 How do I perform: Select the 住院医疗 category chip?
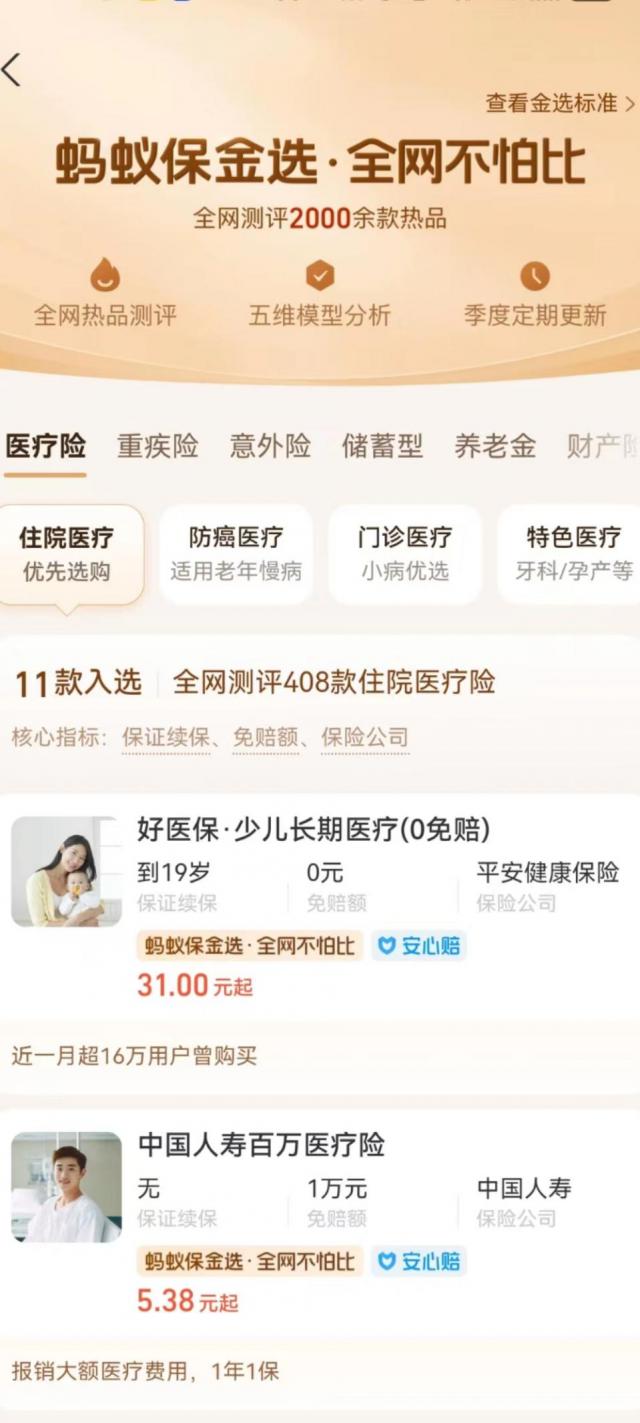[67, 554]
